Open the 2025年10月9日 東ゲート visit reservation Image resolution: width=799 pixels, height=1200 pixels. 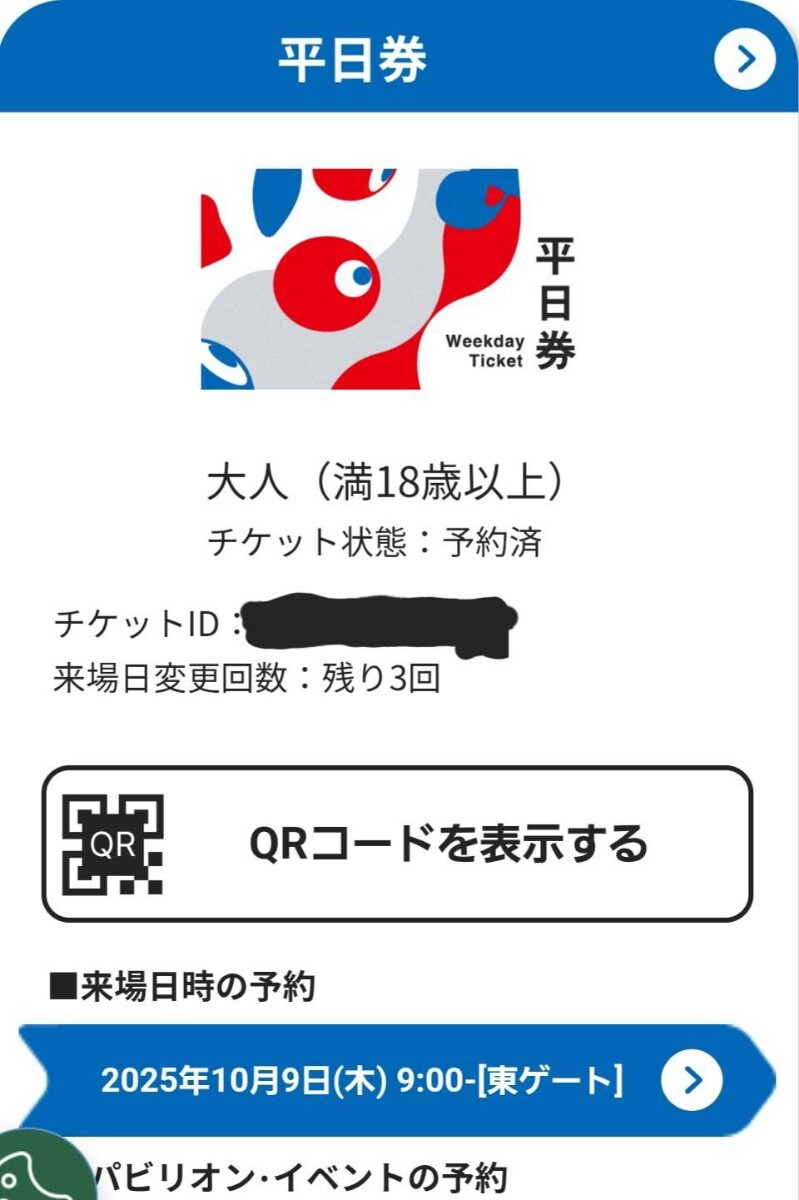[x=397, y=1080]
